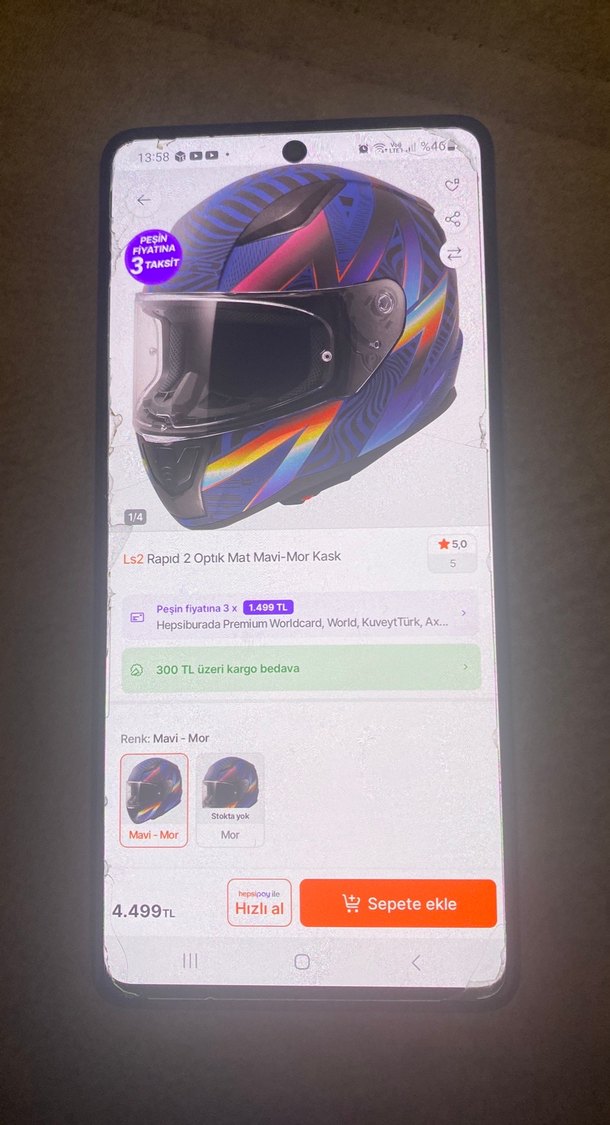Select the Mavi - Mor color option
The width and height of the screenshot is (610, 1125).
[x=154, y=800]
